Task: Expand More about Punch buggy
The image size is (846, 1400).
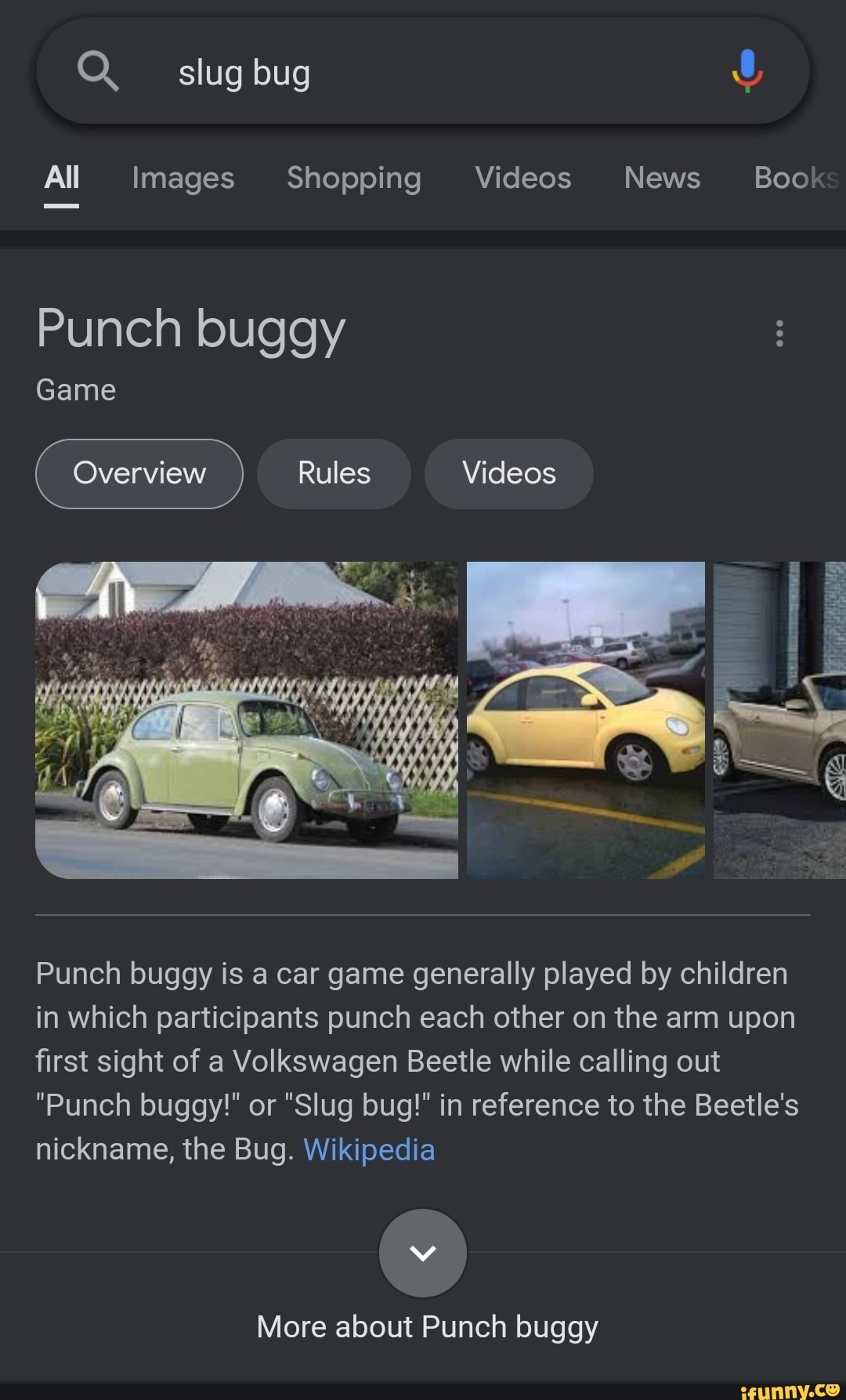Action: (423, 1253)
